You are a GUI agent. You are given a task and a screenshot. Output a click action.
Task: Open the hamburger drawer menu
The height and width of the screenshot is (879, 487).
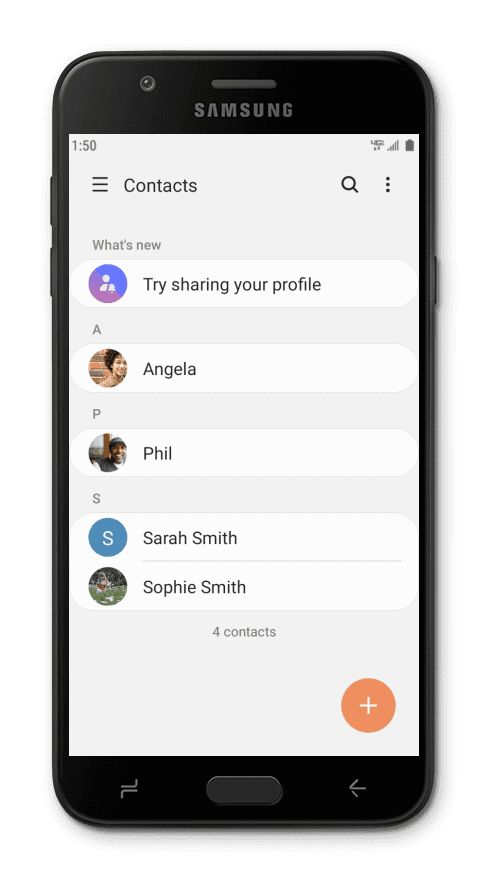(x=100, y=184)
